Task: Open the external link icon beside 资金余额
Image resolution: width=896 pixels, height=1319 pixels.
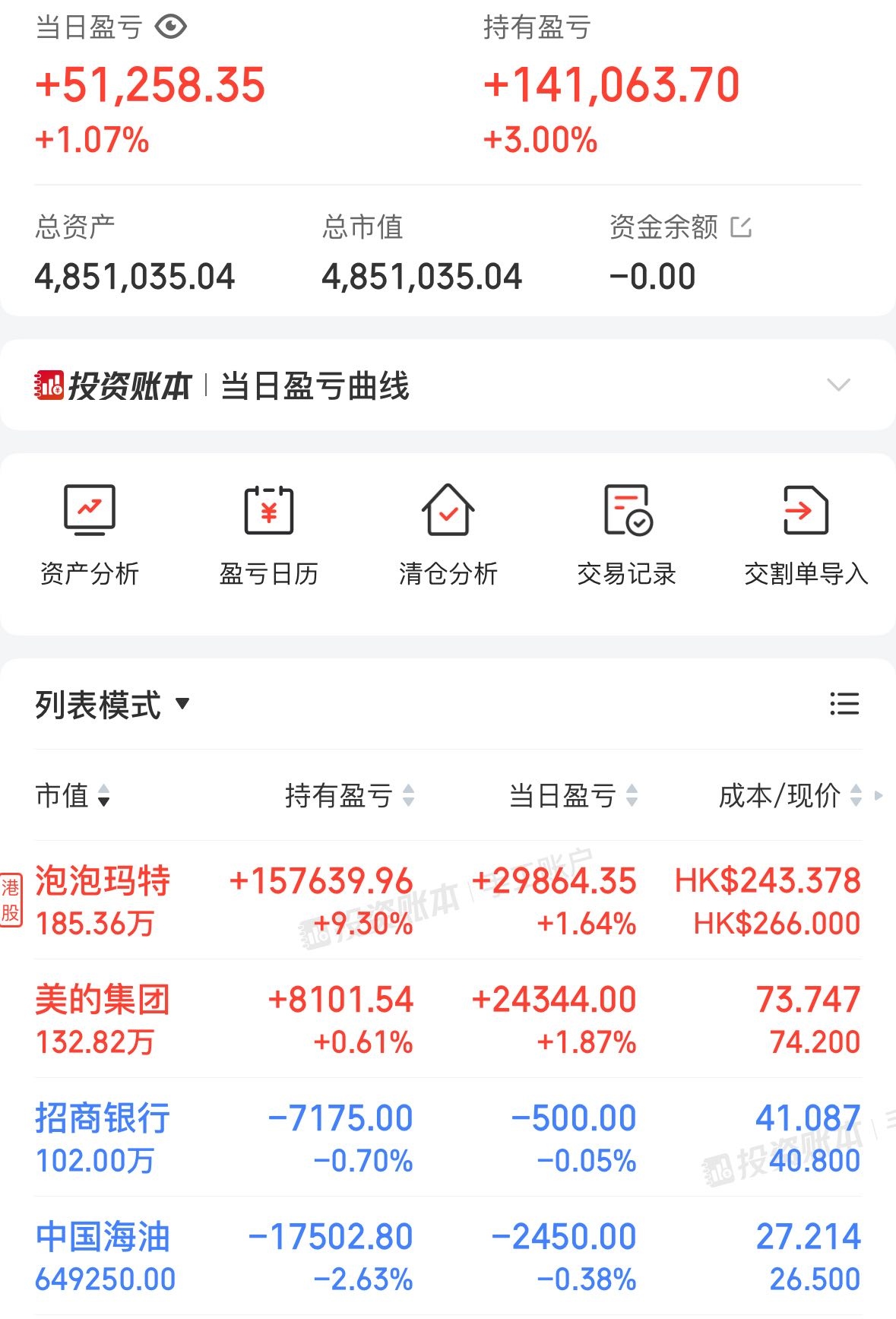Action: coord(741,227)
